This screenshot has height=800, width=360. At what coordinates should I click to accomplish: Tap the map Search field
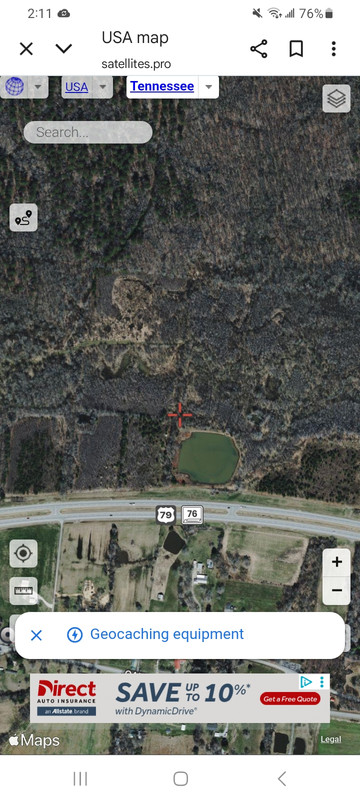pos(88,132)
